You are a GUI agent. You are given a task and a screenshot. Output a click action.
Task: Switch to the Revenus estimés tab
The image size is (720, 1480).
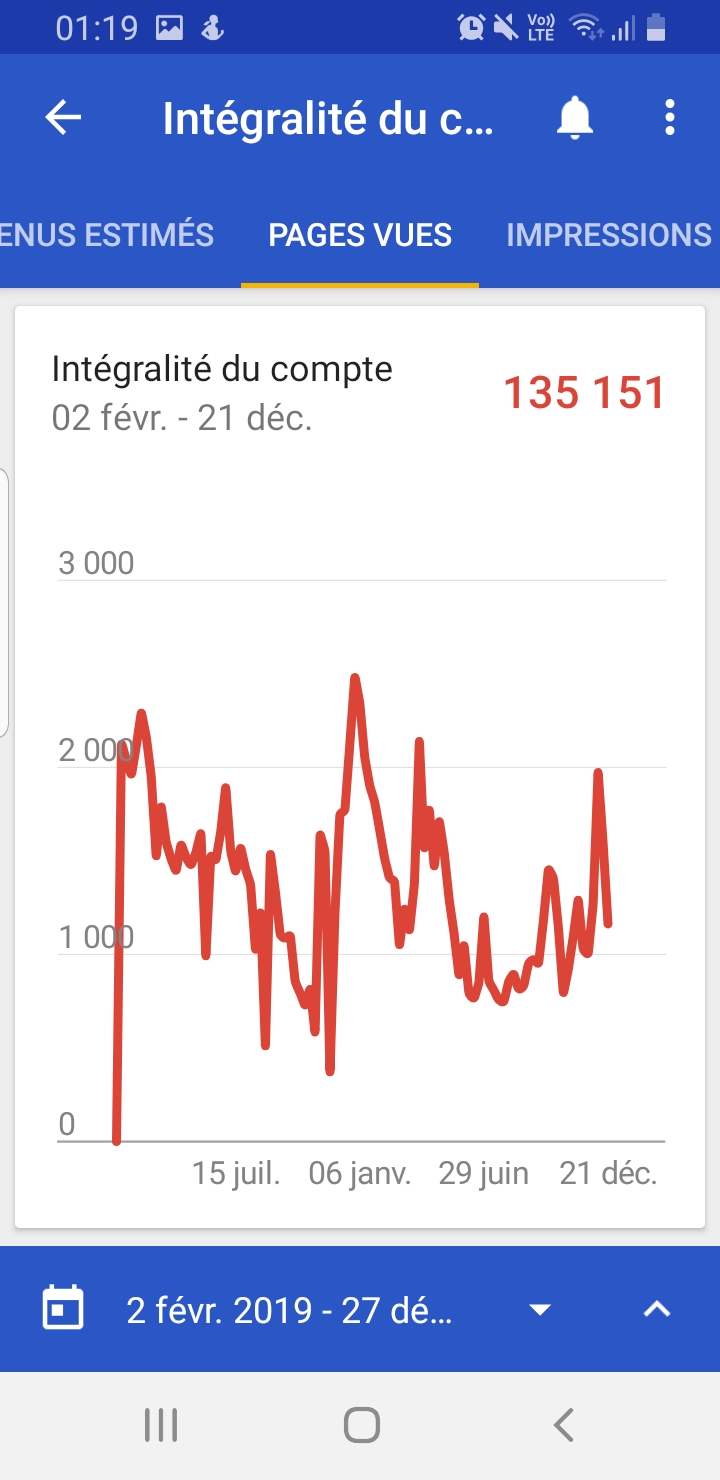coord(107,235)
